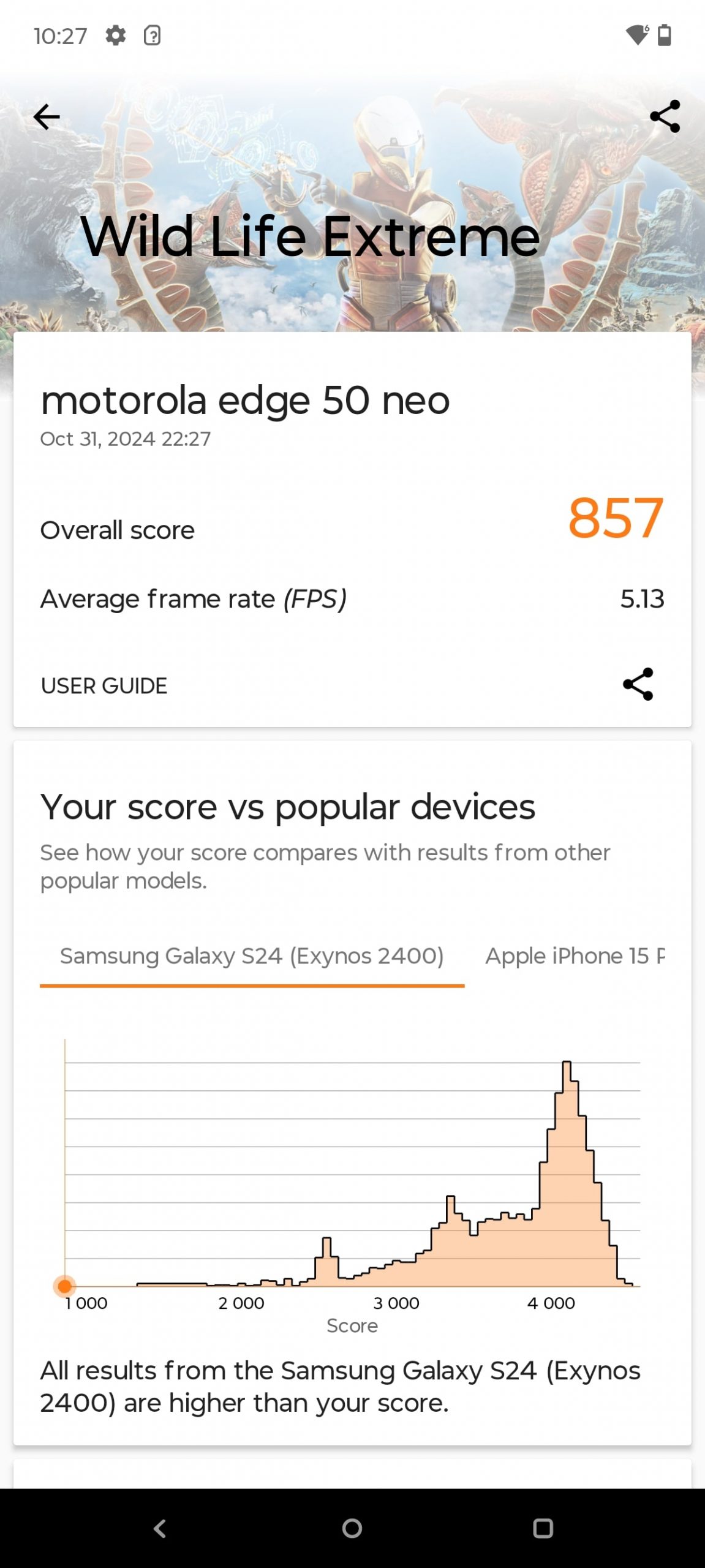The height and width of the screenshot is (1568, 705).
Task: Open recent apps from the navigation bar
Action: pyautogui.click(x=543, y=1528)
